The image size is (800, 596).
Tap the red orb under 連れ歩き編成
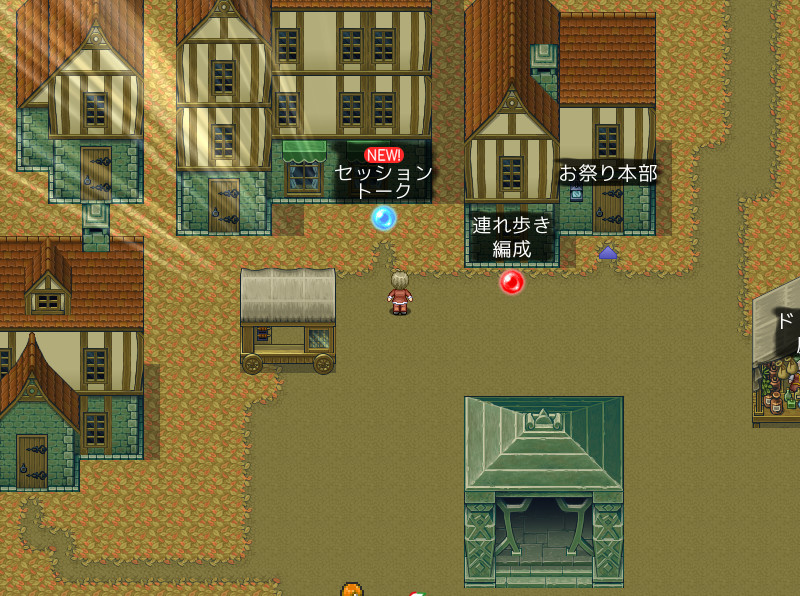click(512, 282)
